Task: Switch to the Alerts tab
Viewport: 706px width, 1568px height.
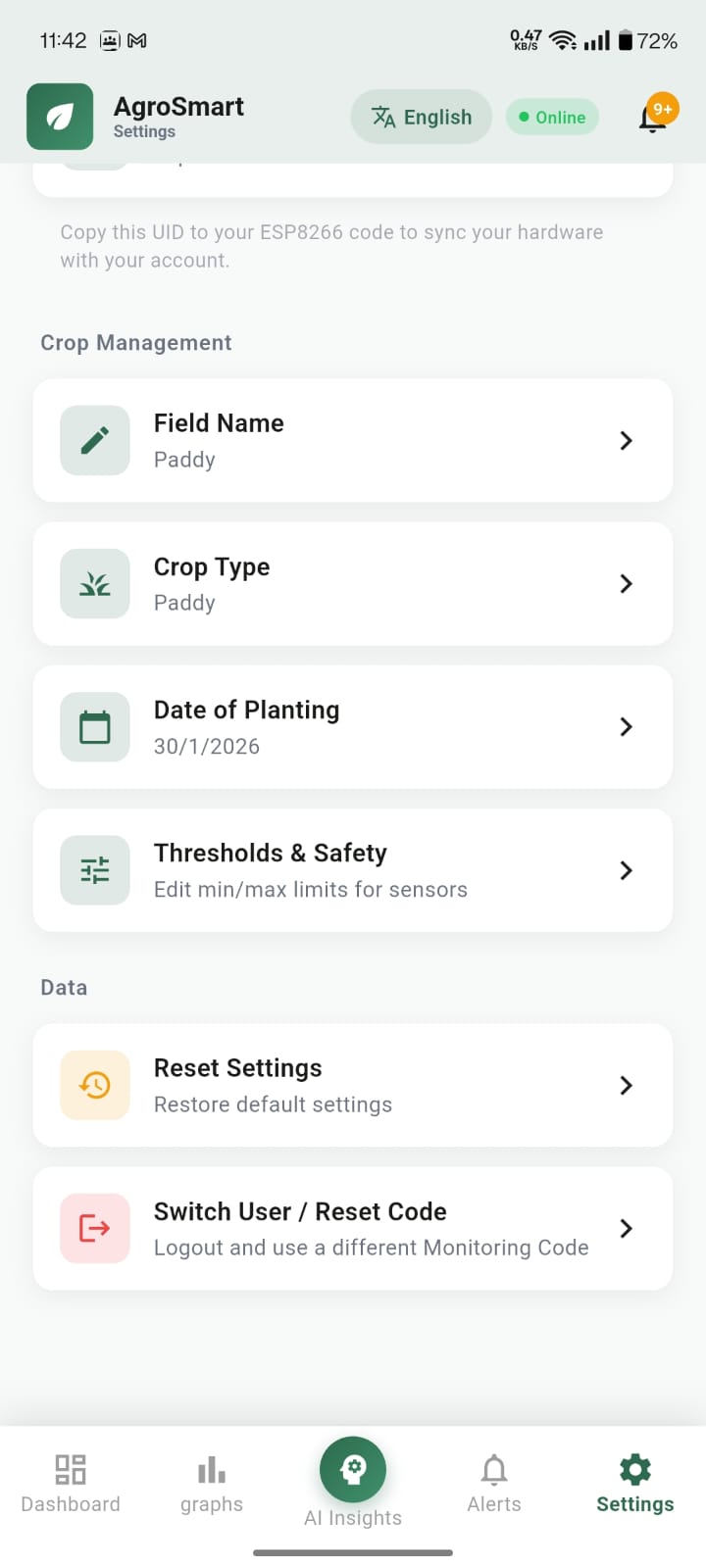Action: (494, 1484)
